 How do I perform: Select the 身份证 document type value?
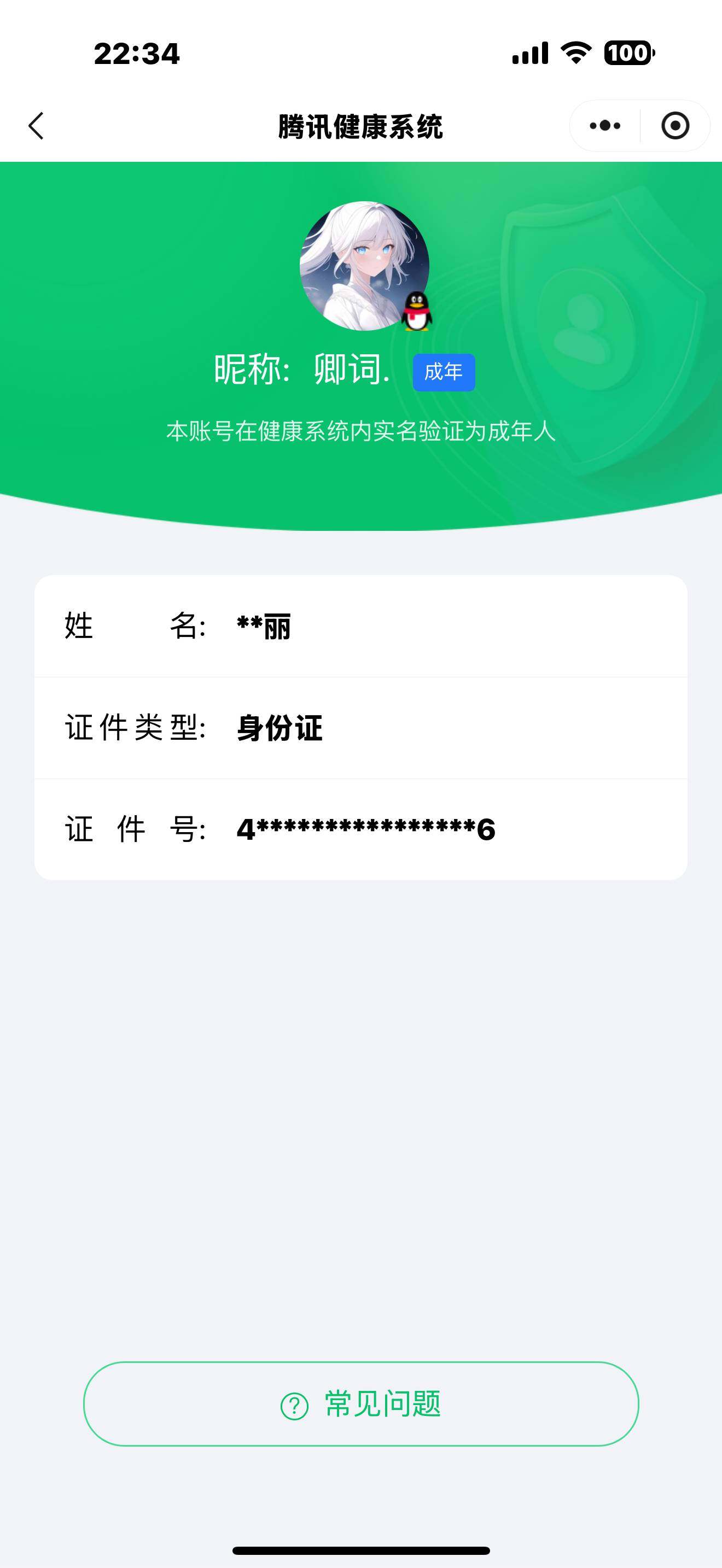click(x=281, y=729)
